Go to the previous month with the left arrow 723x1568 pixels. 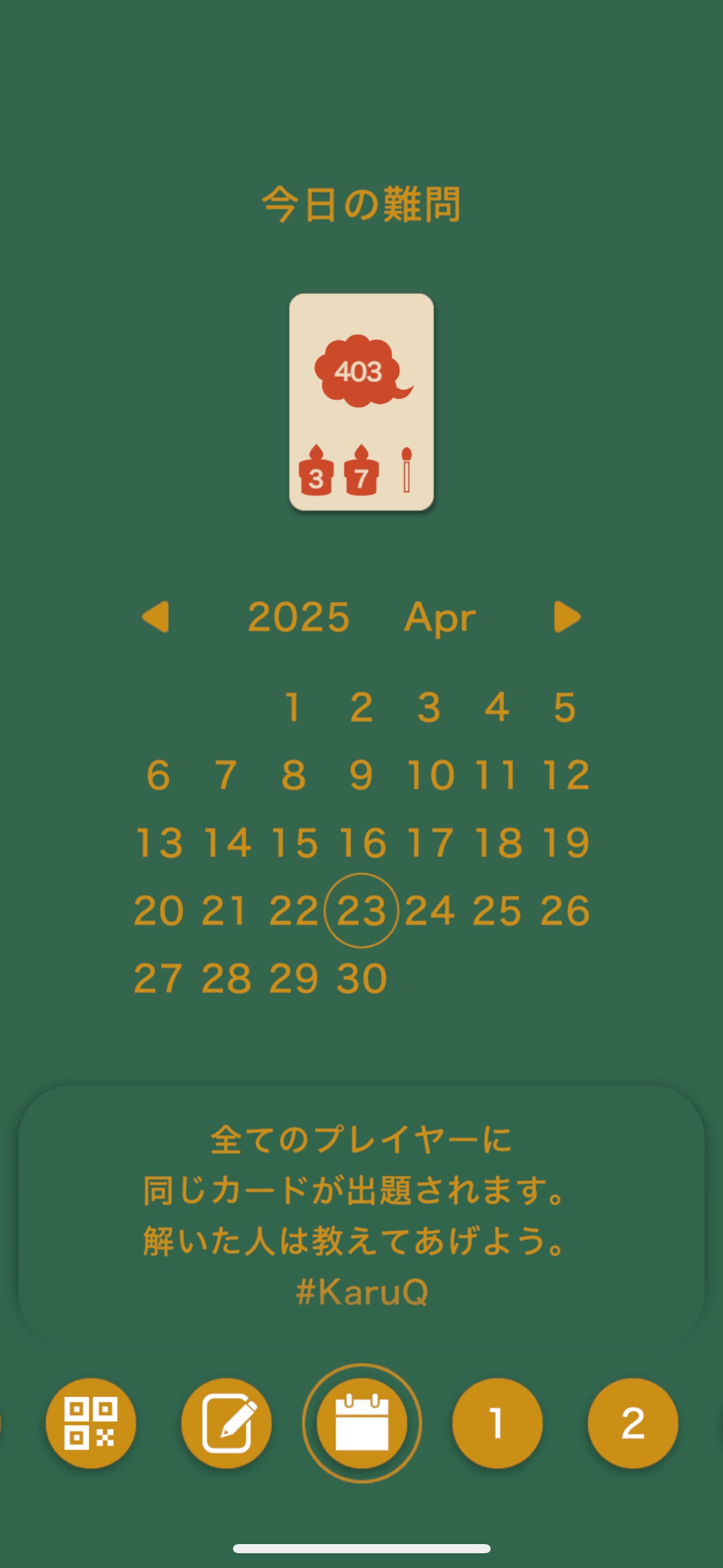[x=157, y=617]
